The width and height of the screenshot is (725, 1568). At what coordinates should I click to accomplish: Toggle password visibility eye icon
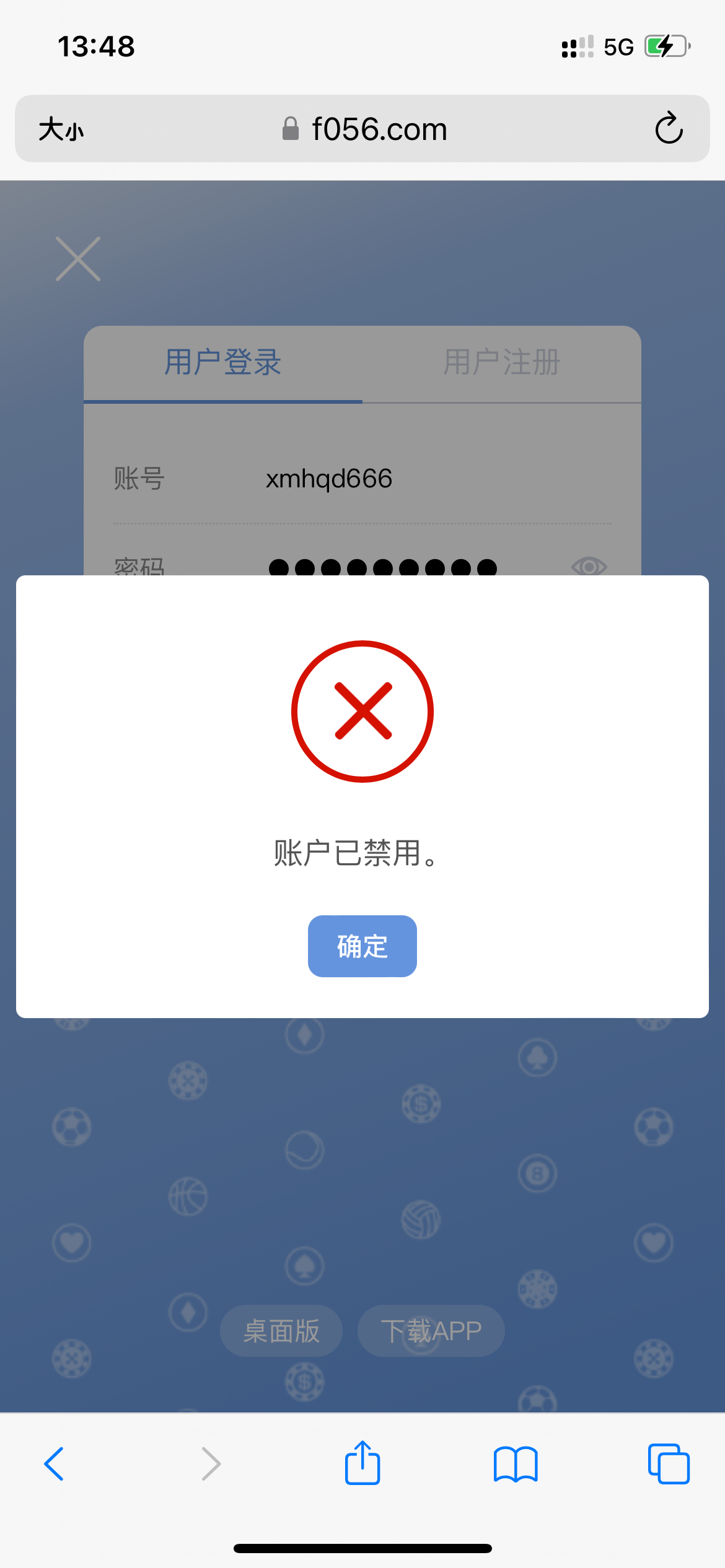coord(589,566)
